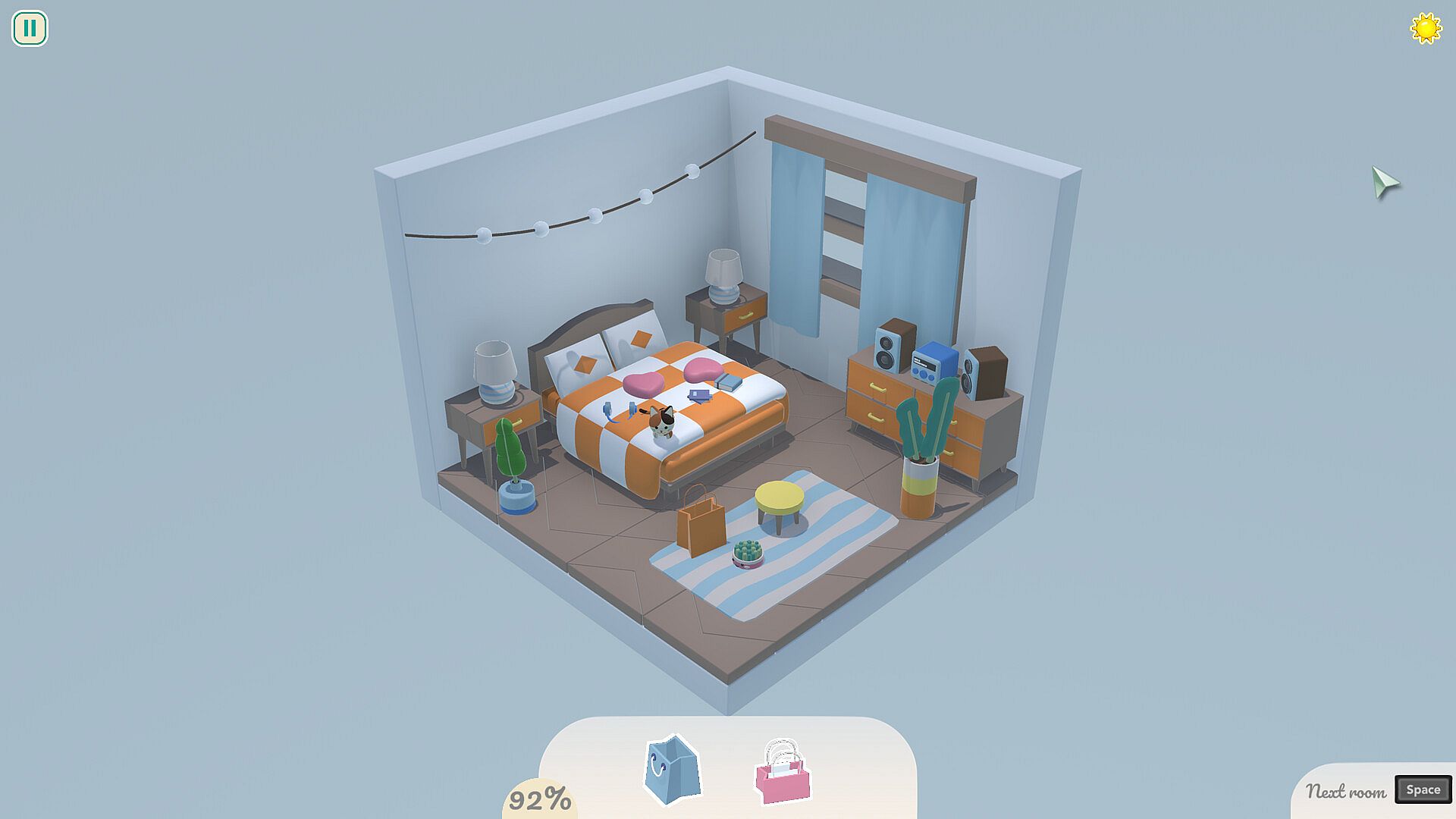This screenshot has width=1456, height=819.
Task: Toggle the sun day/night lighting
Action: pos(1425,29)
